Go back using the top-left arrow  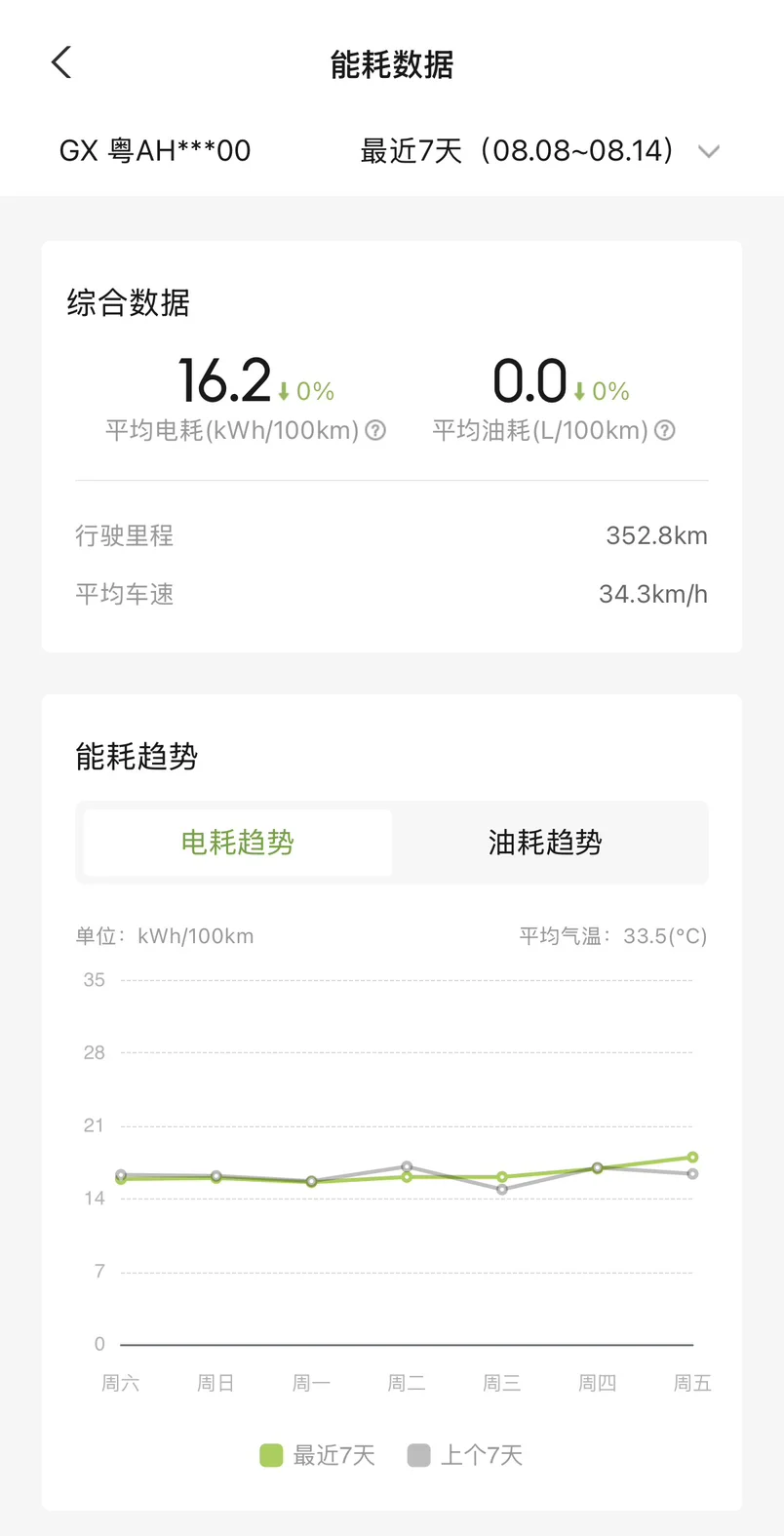coord(61,63)
